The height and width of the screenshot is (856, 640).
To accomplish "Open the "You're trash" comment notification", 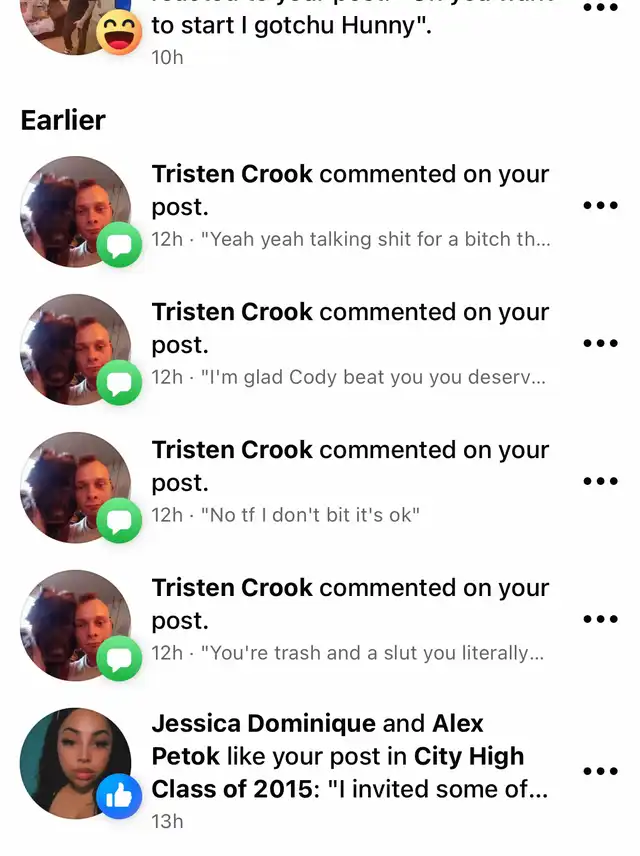I will [350, 620].
